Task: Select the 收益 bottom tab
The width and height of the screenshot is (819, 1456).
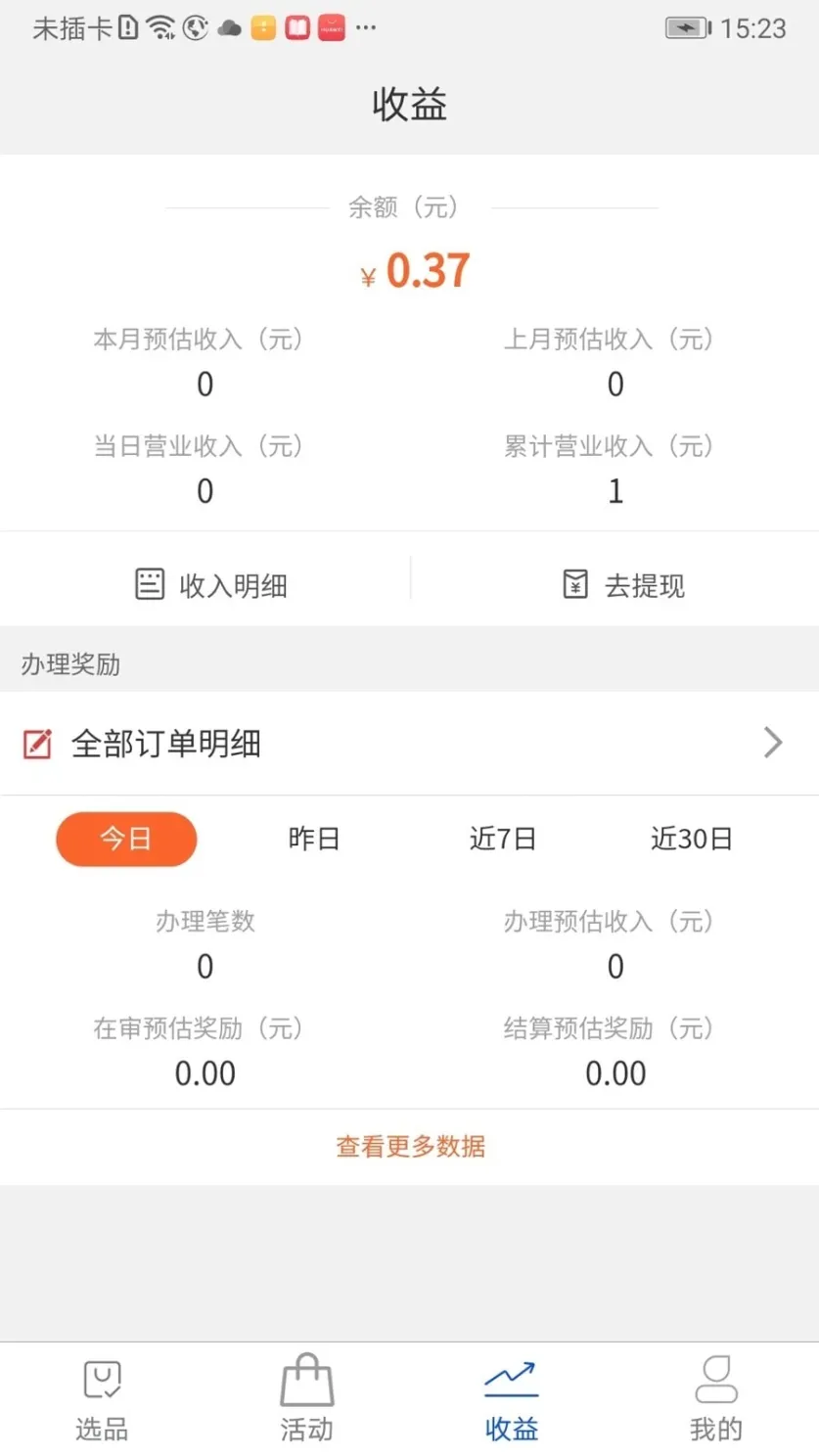Action: point(512,1399)
